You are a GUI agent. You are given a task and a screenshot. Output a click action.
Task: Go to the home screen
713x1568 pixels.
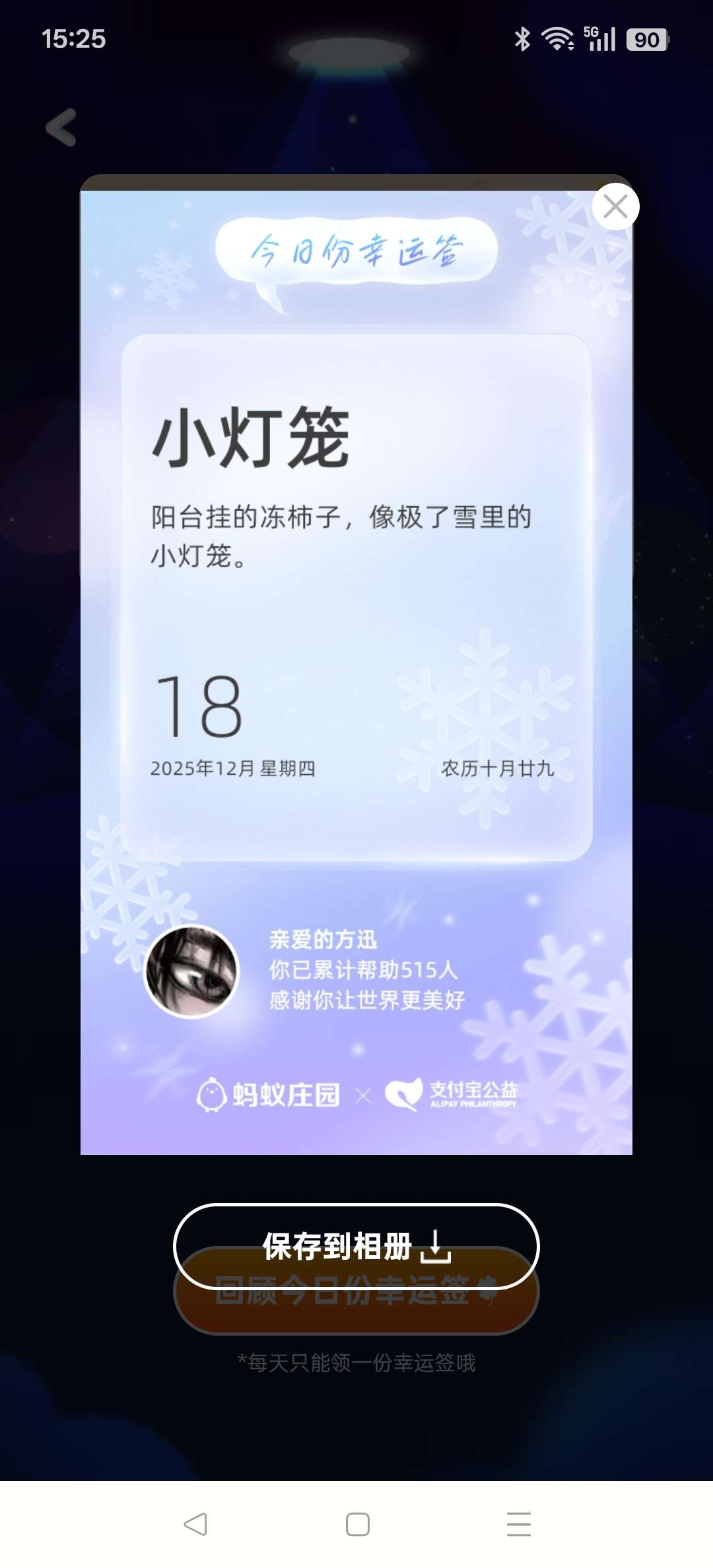357,1524
